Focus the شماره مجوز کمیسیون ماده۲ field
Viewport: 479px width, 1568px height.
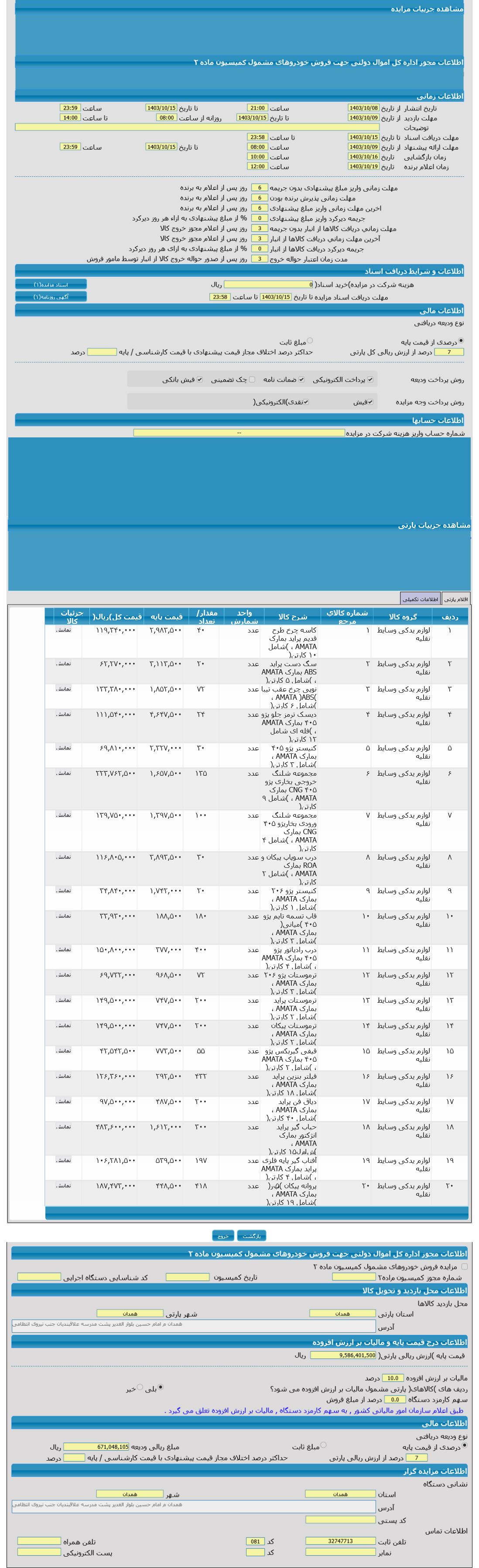(x=354, y=1277)
